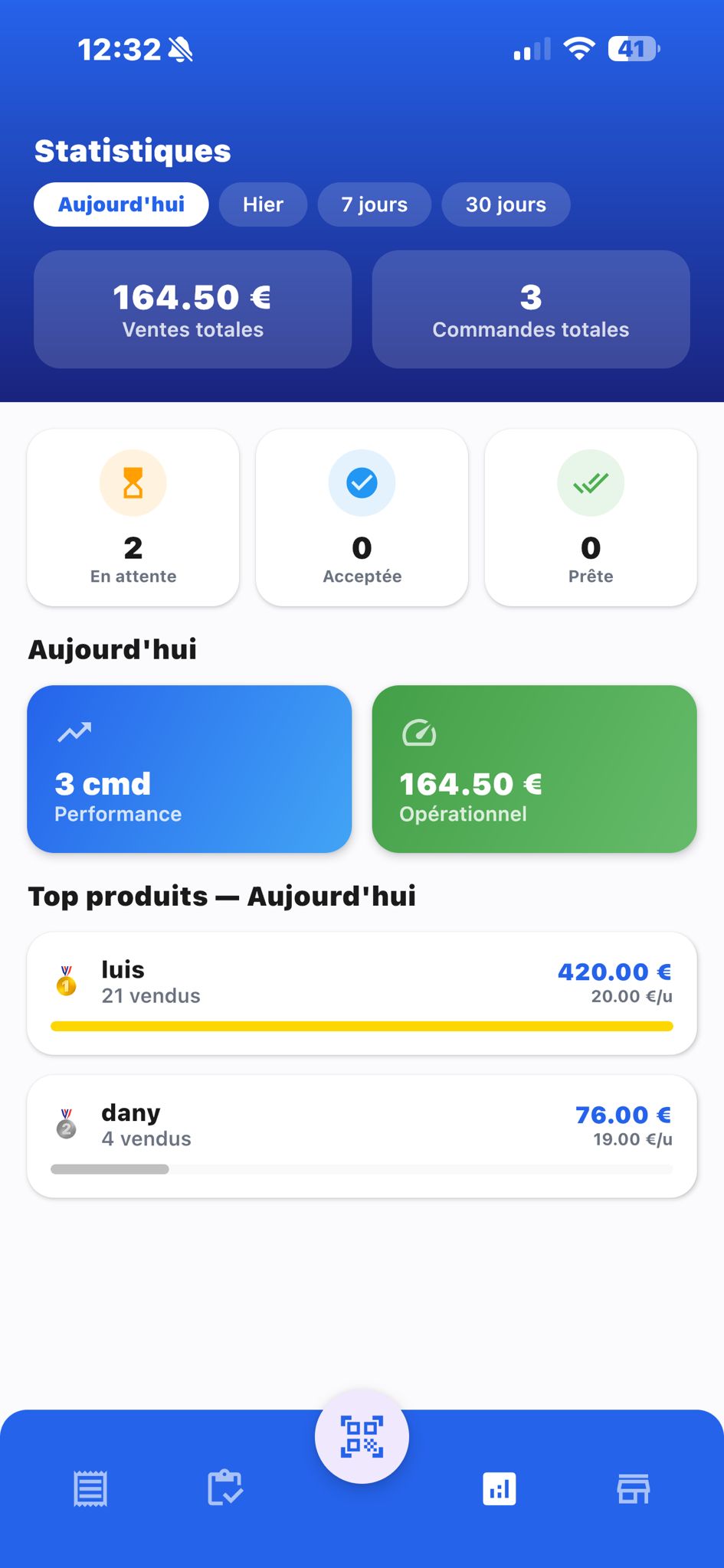724x1568 pixels.
Task: Click the yellow progress bar under luis
Action: pyautogui.click(x=362, y=1025)
